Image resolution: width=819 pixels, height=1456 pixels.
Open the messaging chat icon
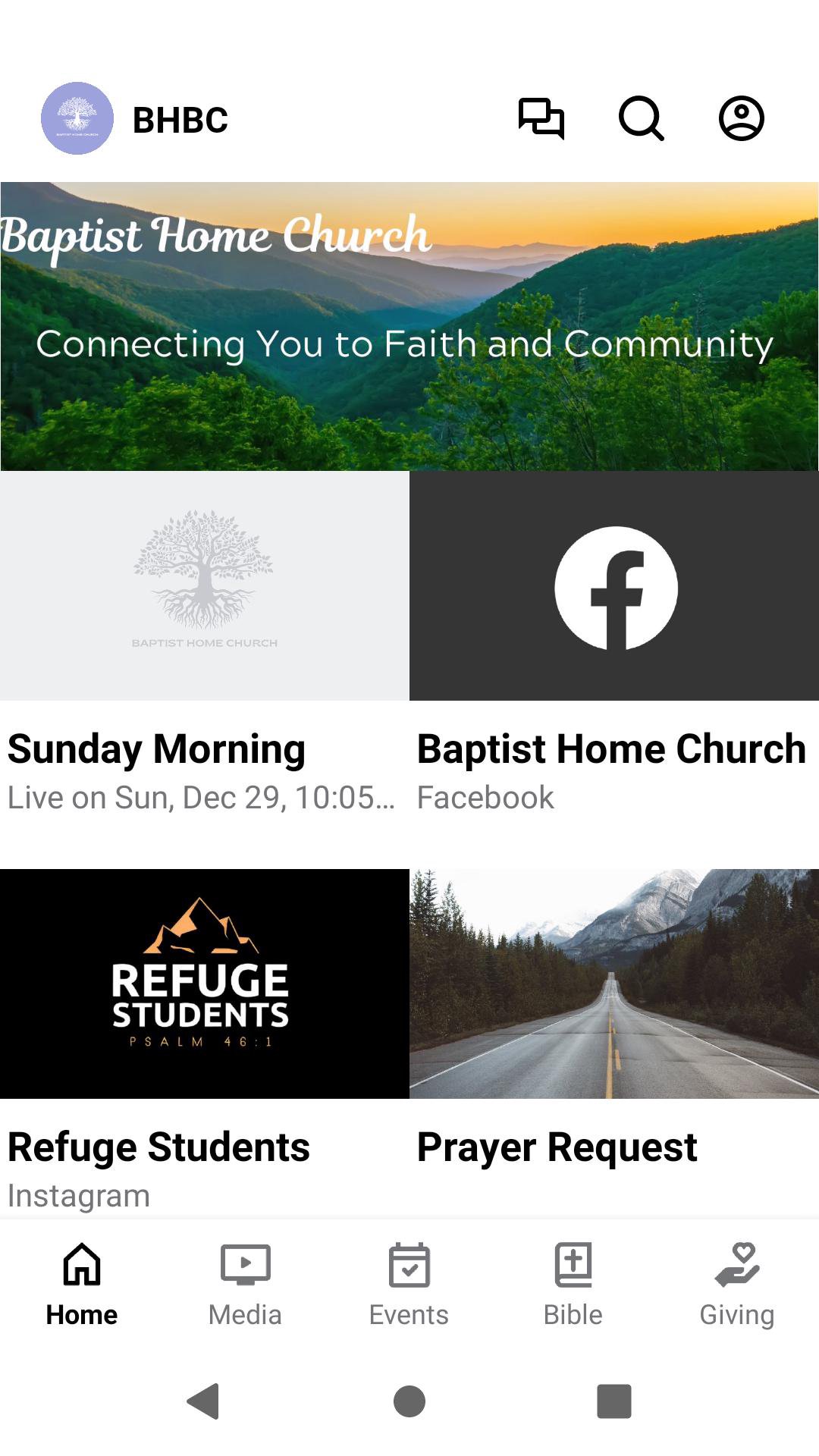click(x=541, y=119)
